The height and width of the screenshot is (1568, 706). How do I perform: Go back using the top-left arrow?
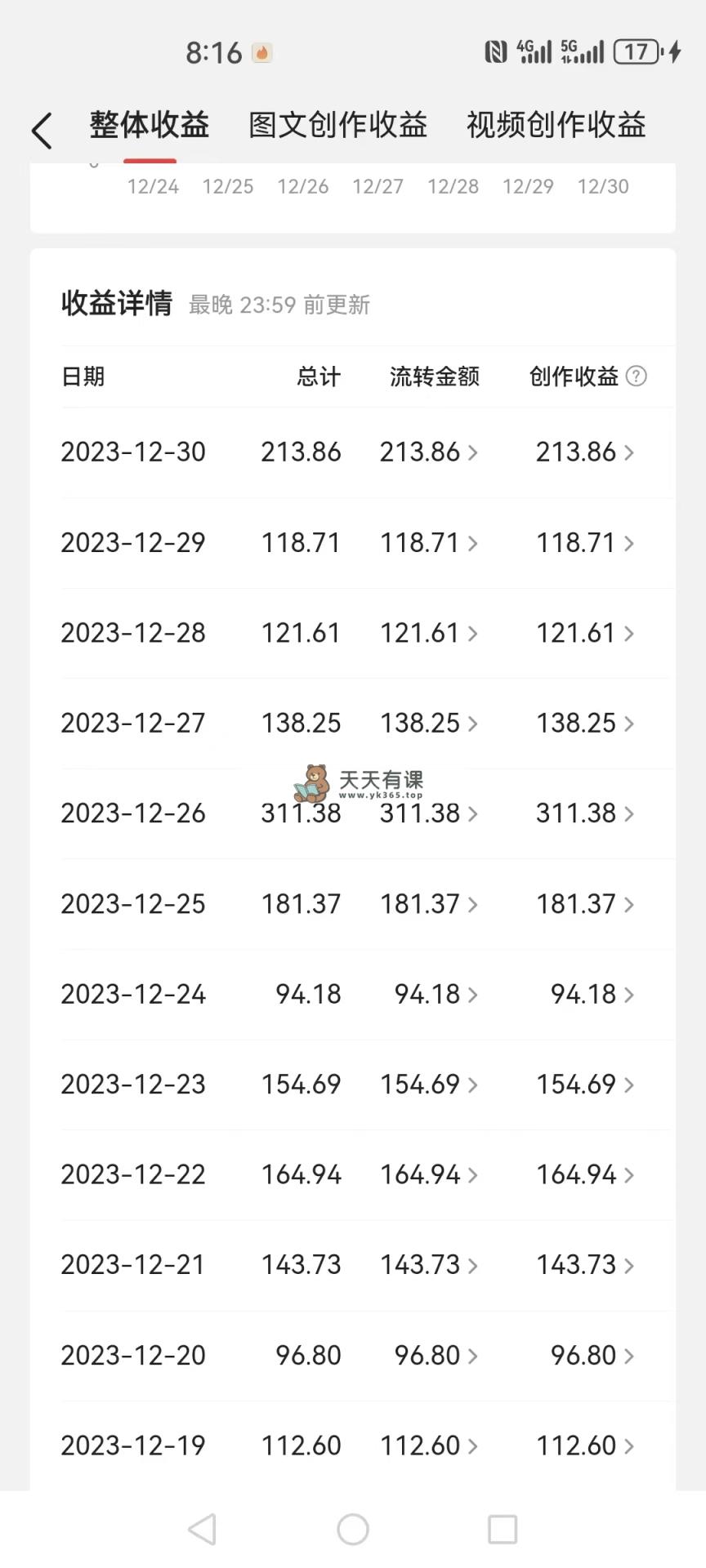pos(42,131)
